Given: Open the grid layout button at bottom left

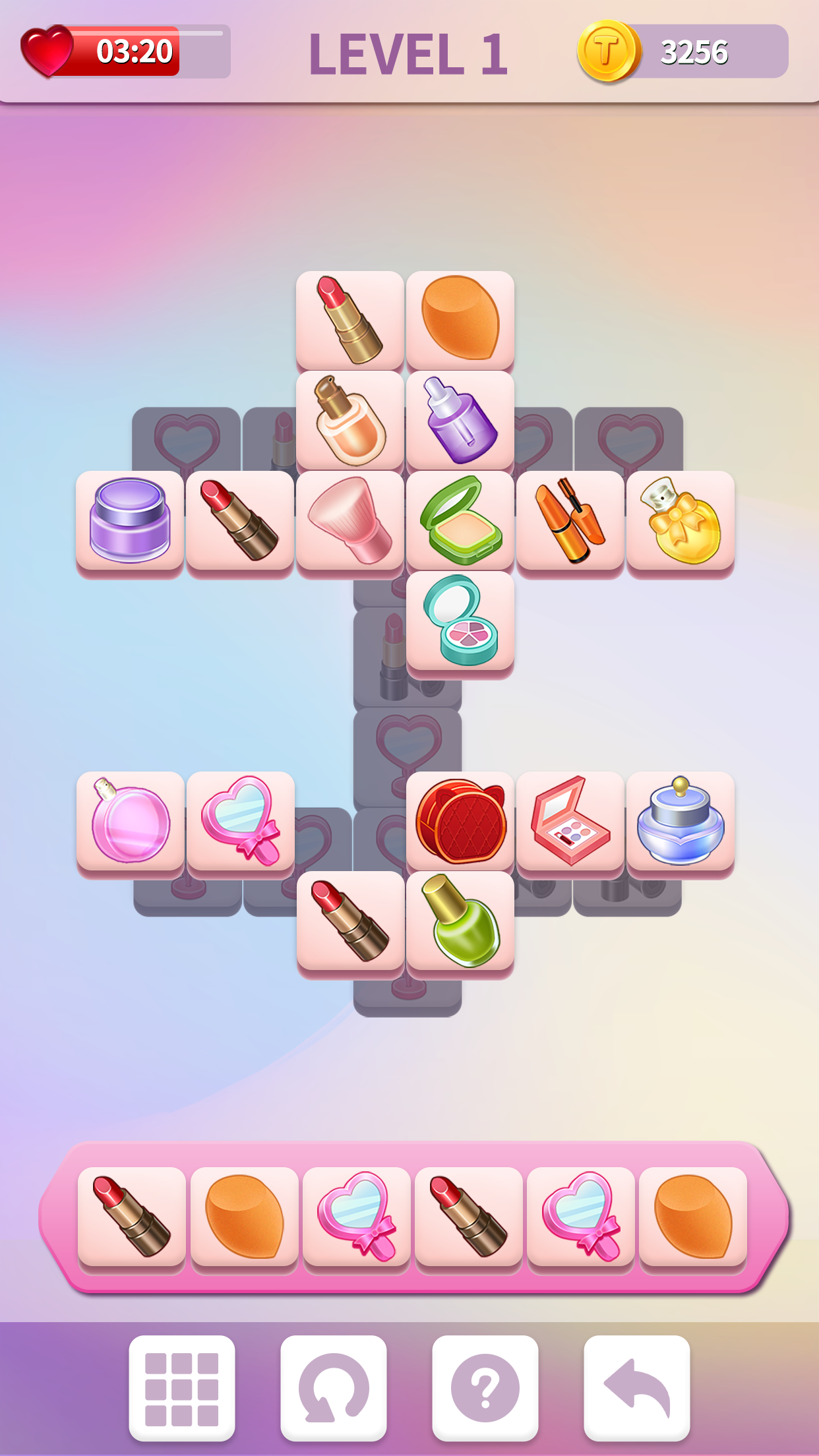Looking at the screenshot, I should (x=182, y=1386).
